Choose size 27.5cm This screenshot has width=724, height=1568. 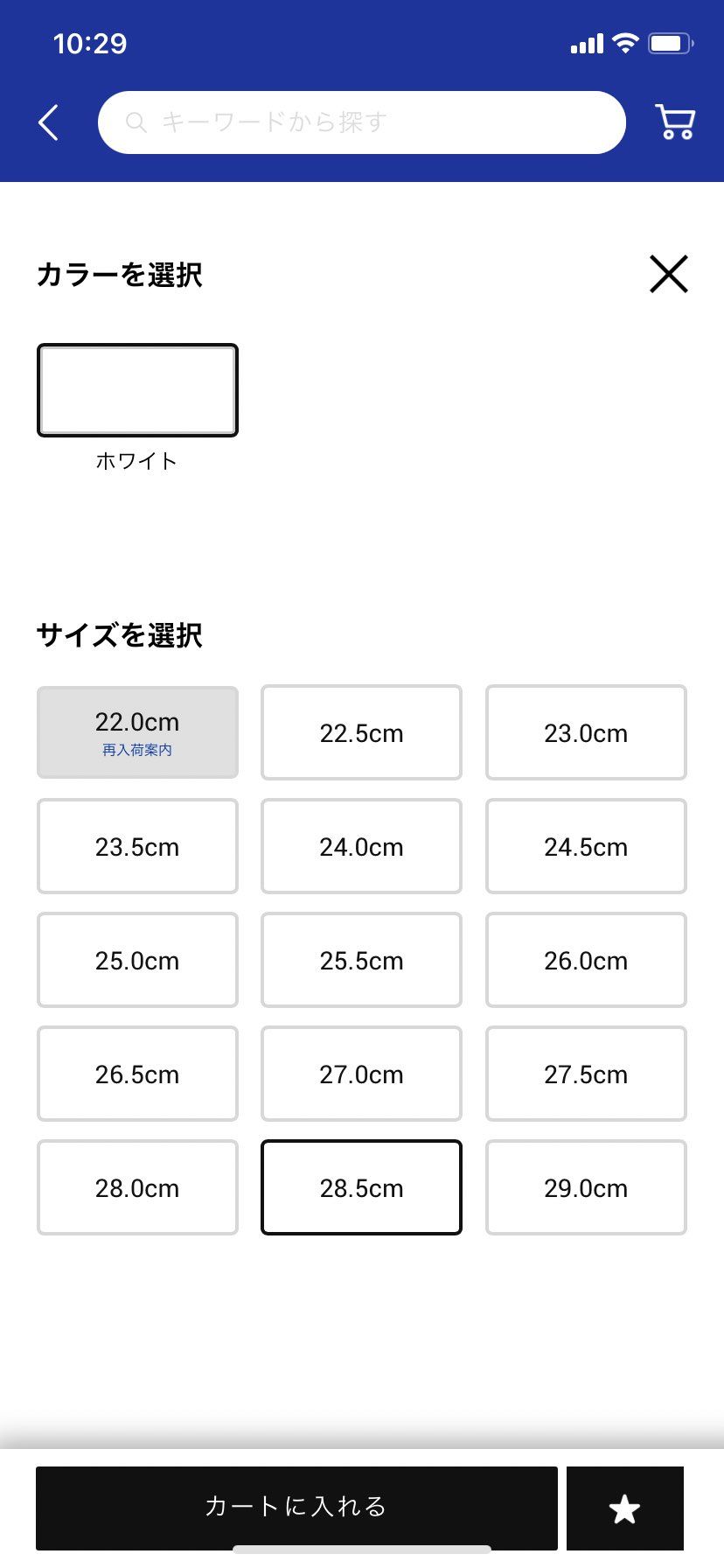click(x=586, y=1074)
